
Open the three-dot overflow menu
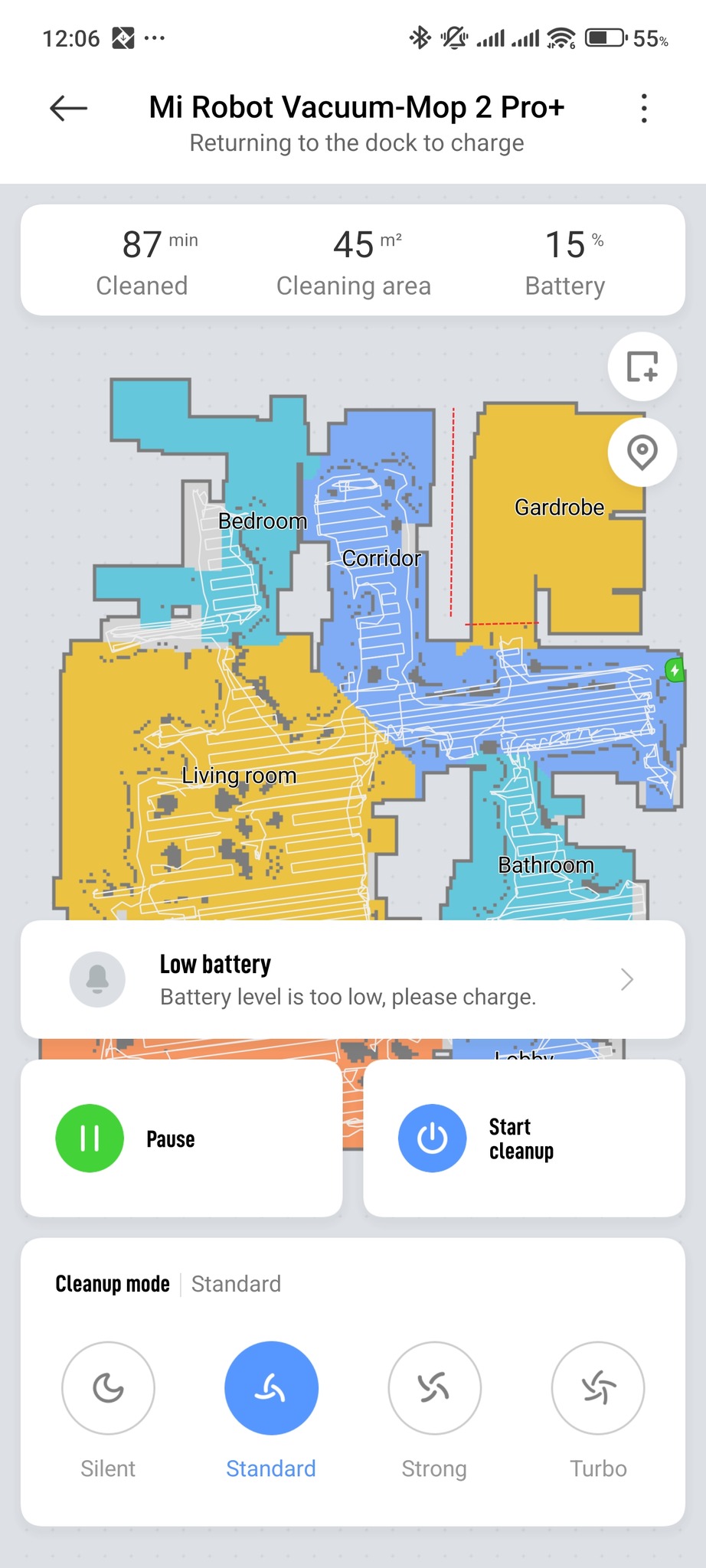coord(644,109)
